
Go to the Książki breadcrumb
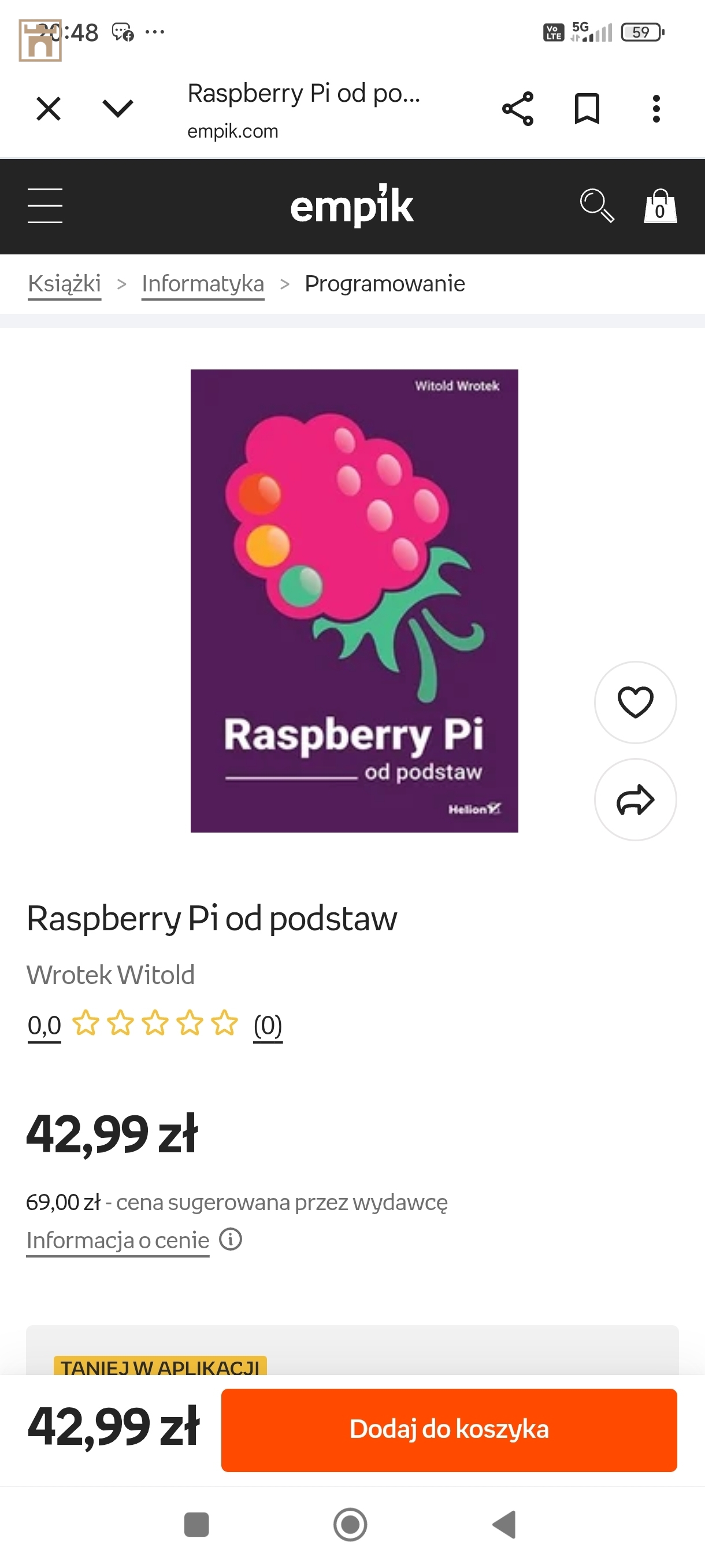pyautogui.click(x=65, y=284)
